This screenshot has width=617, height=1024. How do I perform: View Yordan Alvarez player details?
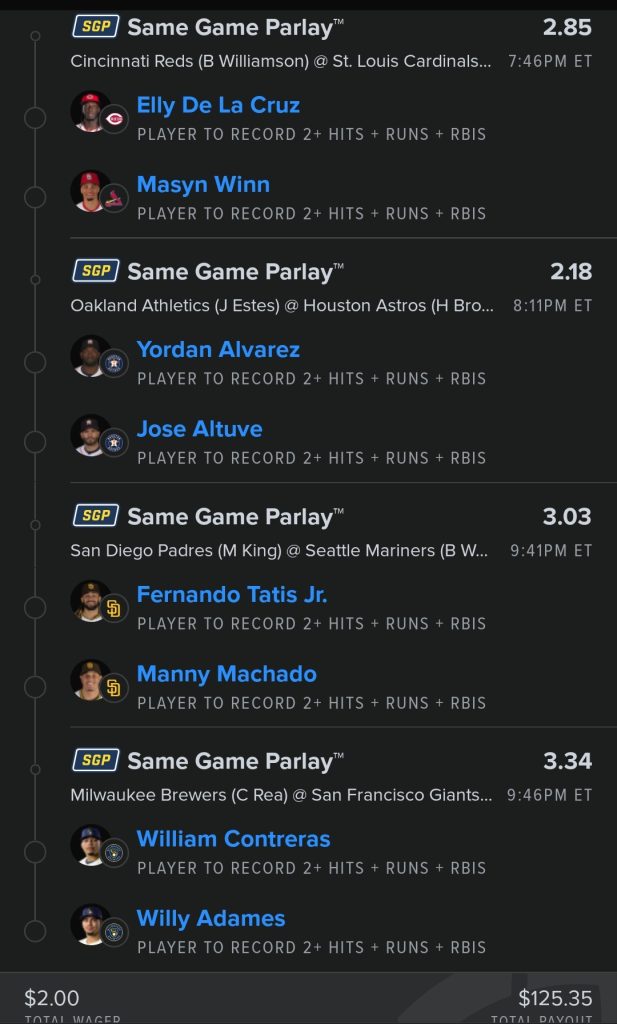point(218,349)
